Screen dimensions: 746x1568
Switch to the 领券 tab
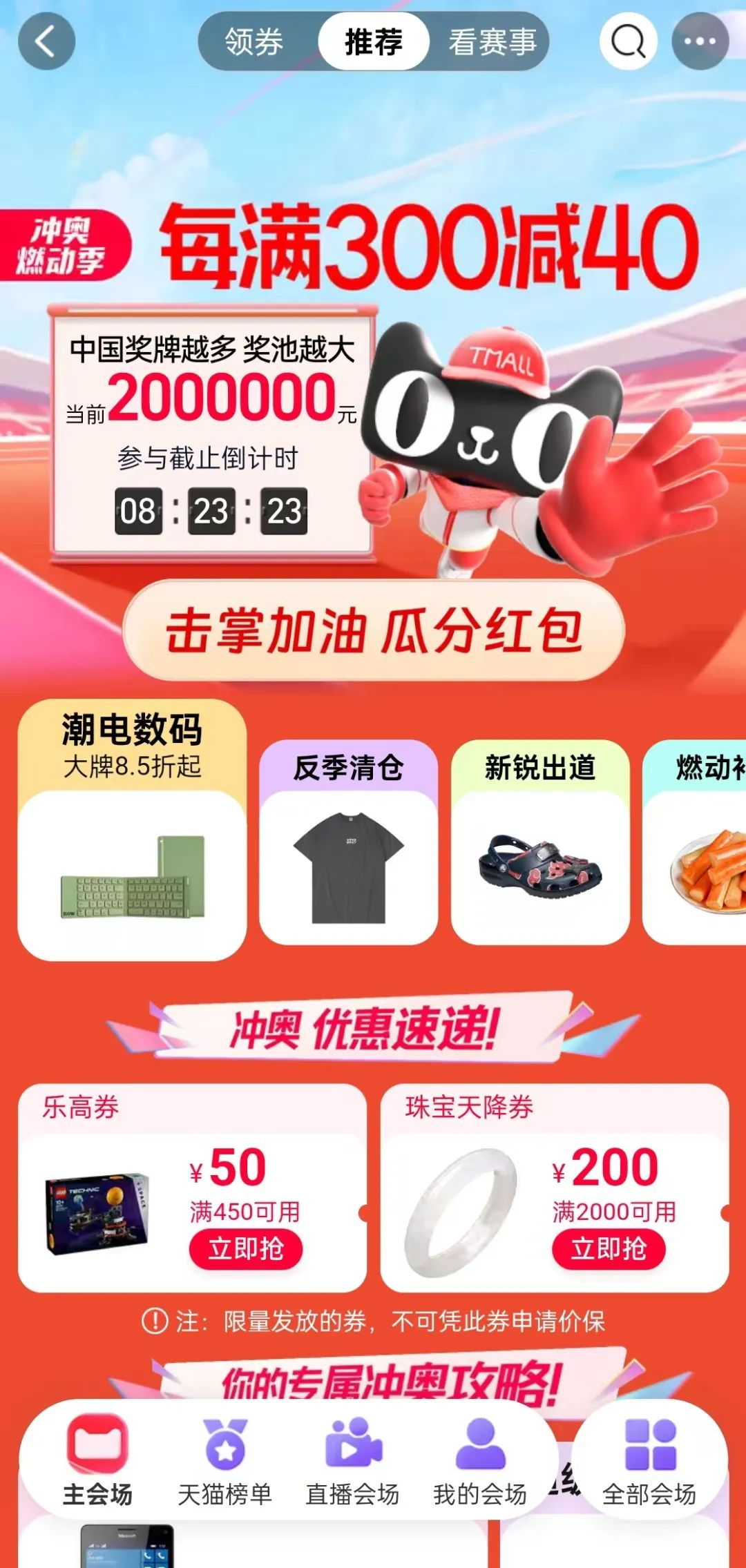tap(254, 41)
